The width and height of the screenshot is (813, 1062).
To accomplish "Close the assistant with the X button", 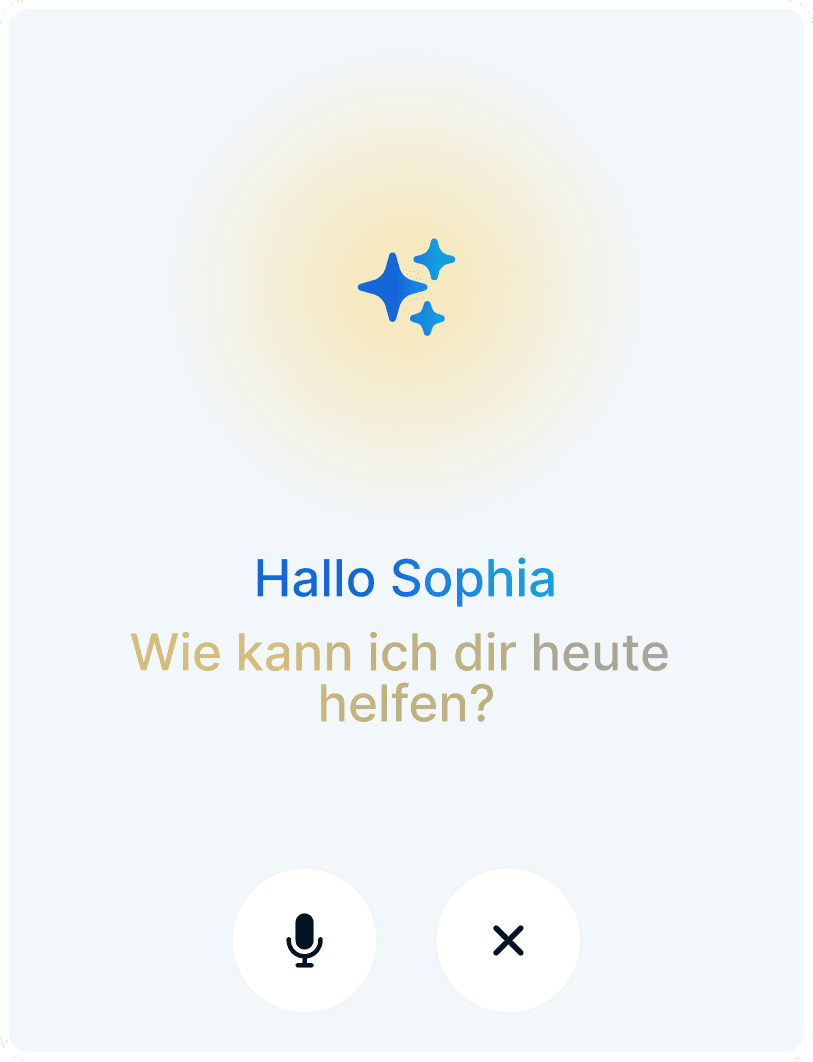I will [508, 940].
